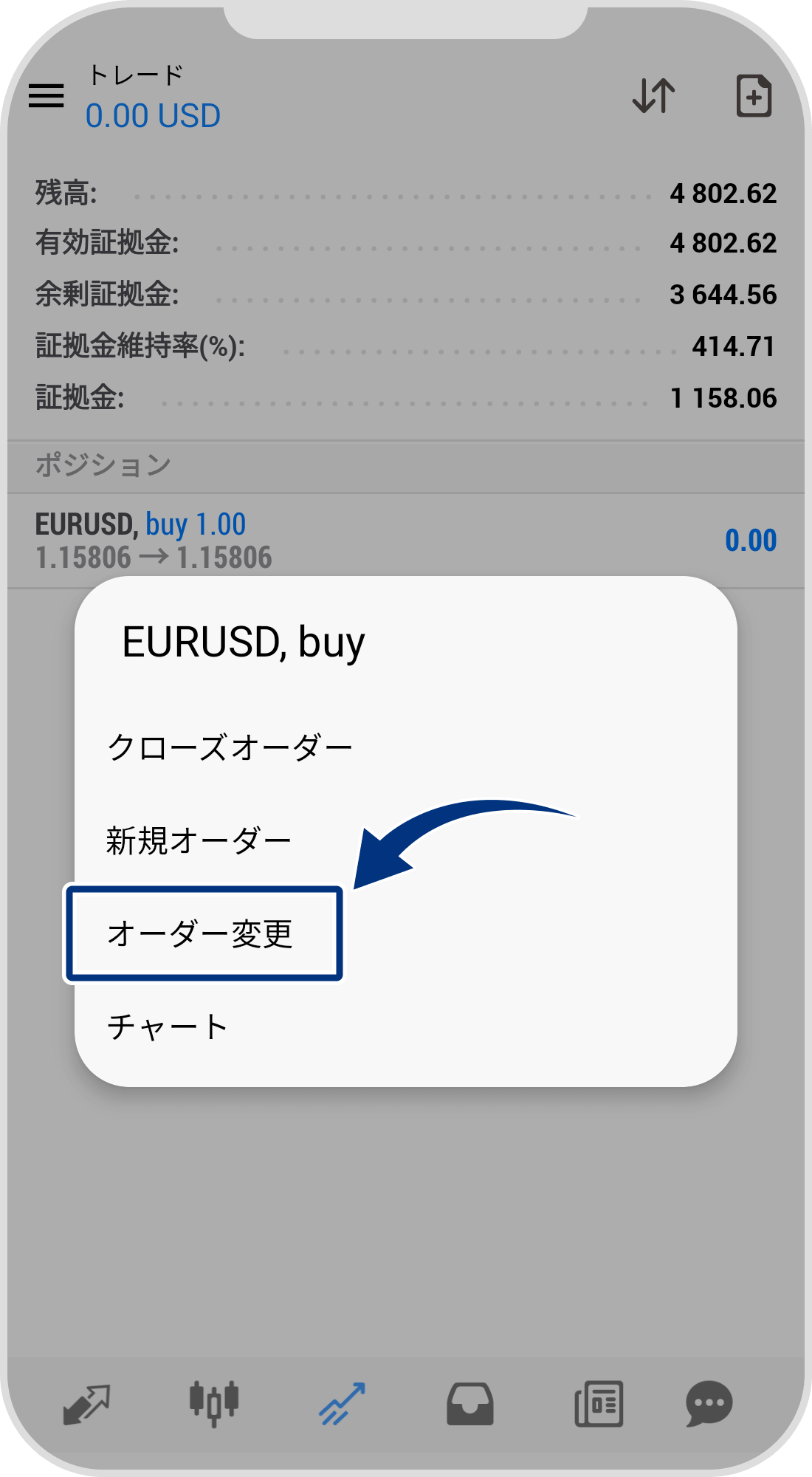Switch to the candlestick chart tab

click(x=214, y=1403)
